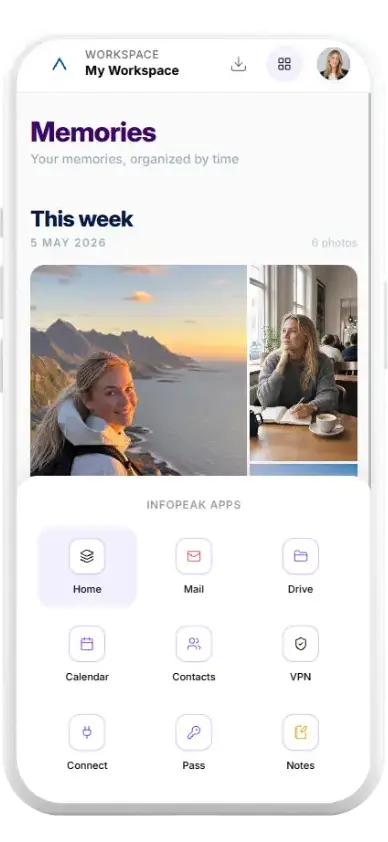Select the Home app
The width and height of the screenshot is (388, 842).
pos(87,567)
